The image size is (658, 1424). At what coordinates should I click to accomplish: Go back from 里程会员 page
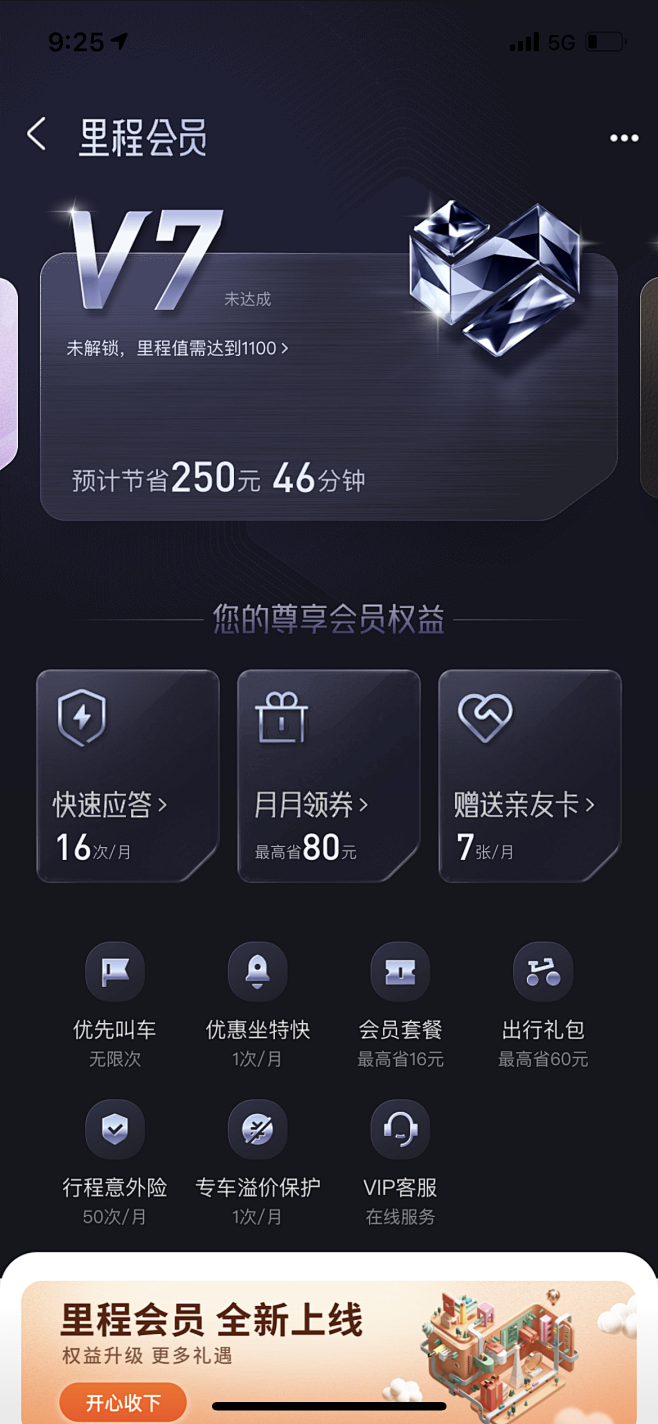point(37,134)
